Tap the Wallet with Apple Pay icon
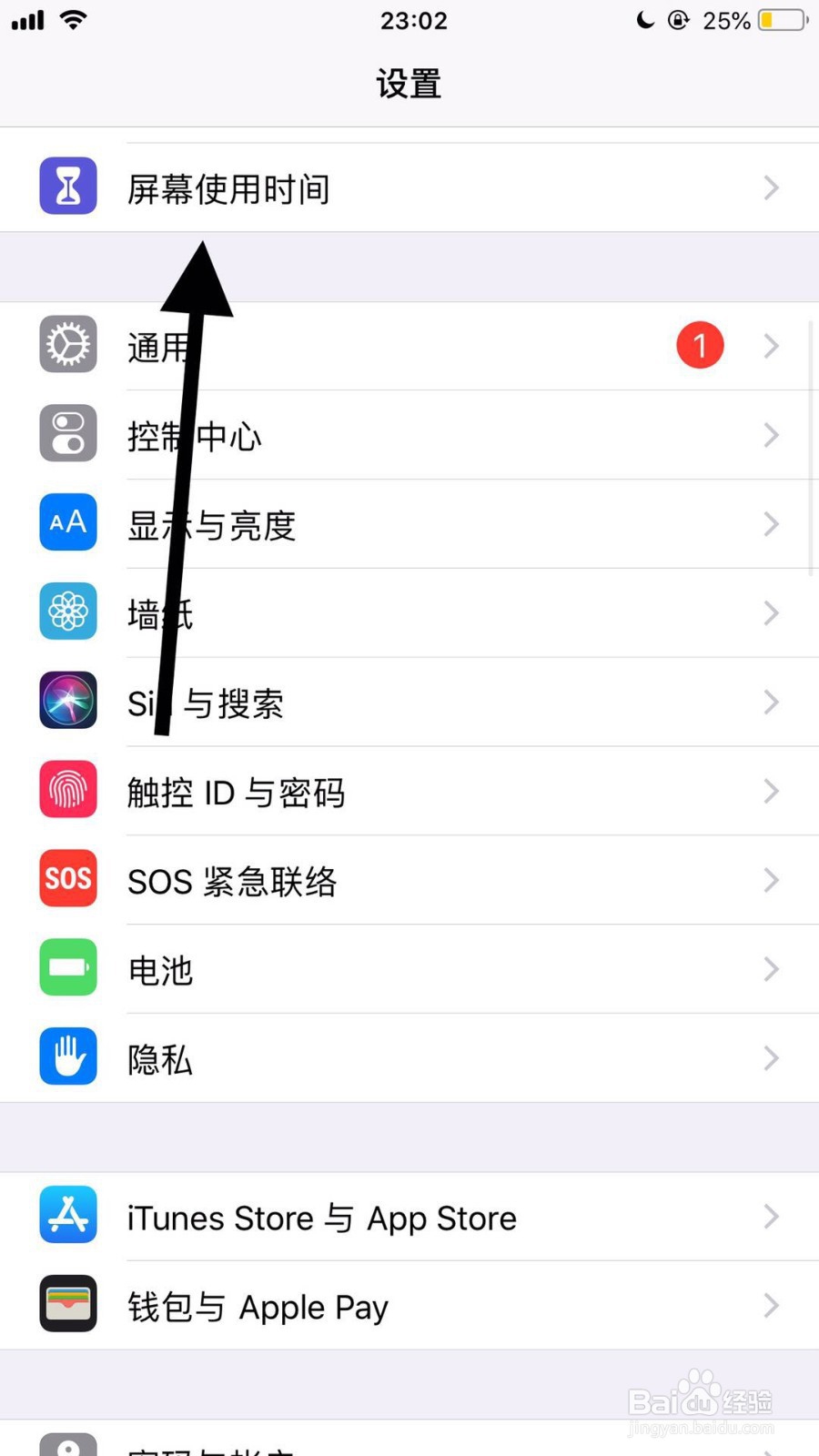 click(67, 1304)
